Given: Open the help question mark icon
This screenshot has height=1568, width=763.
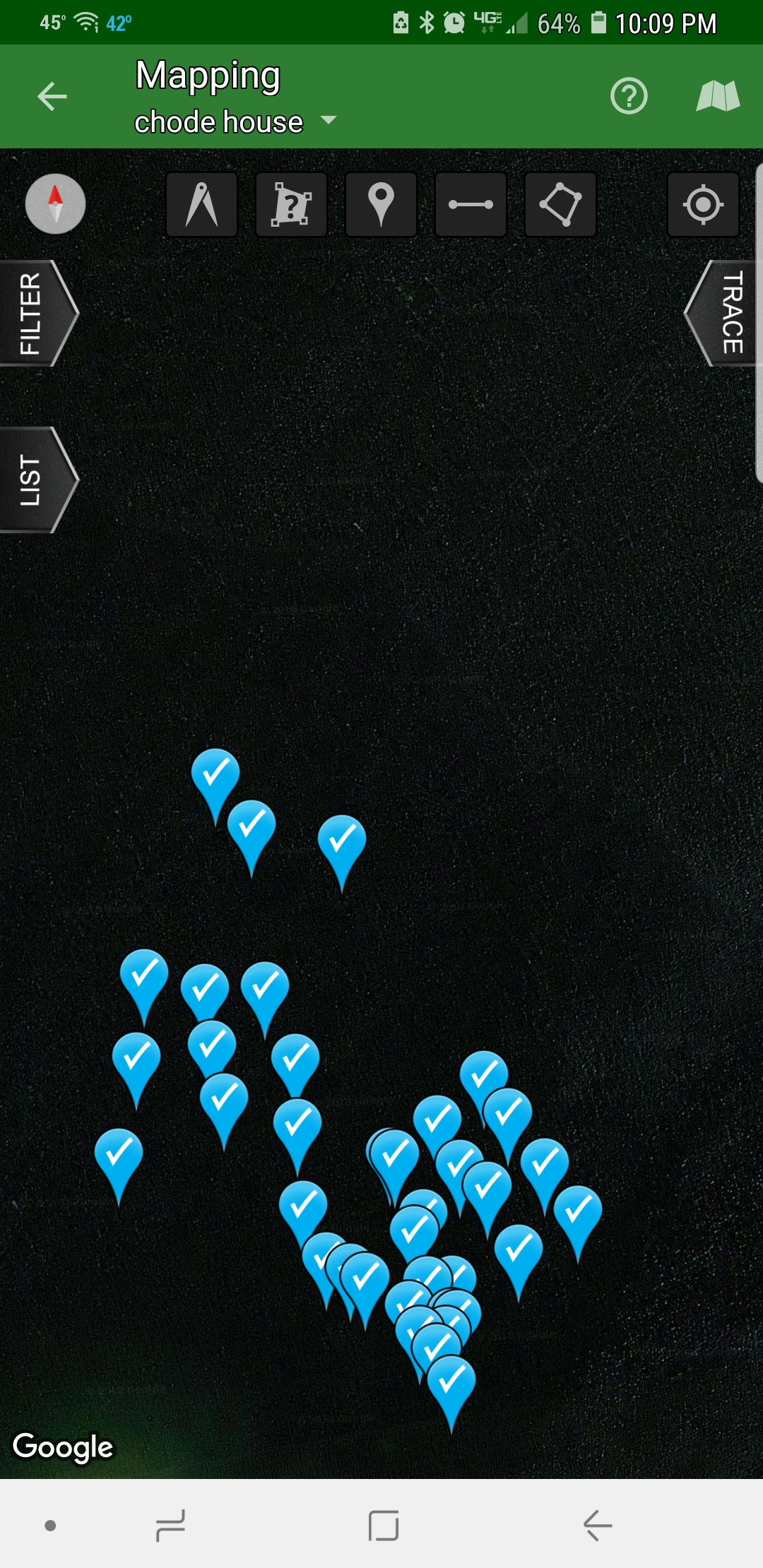Looking at the screenshot, I should point(629,97).
